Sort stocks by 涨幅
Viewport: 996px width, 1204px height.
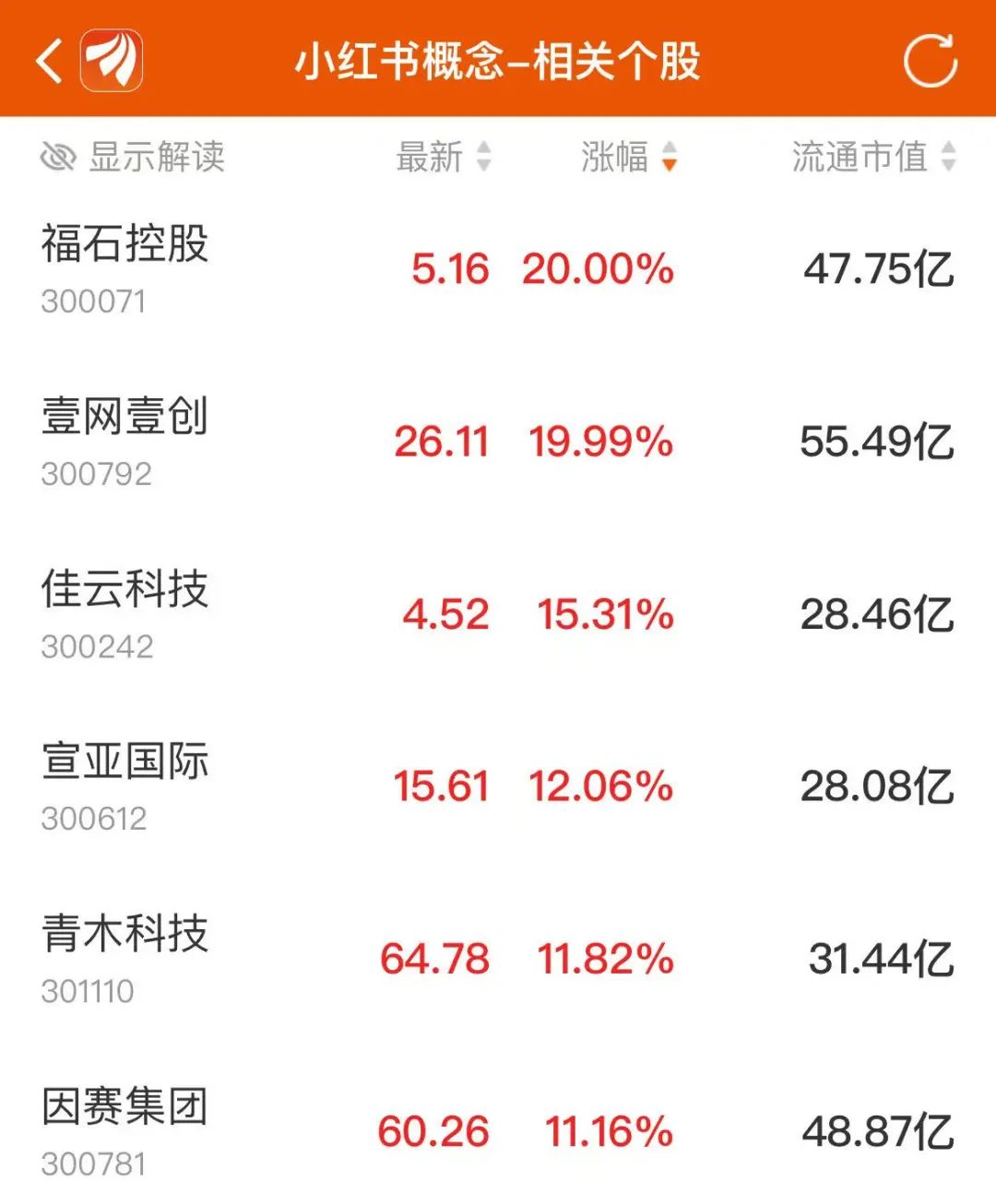(x=629, y=157)
